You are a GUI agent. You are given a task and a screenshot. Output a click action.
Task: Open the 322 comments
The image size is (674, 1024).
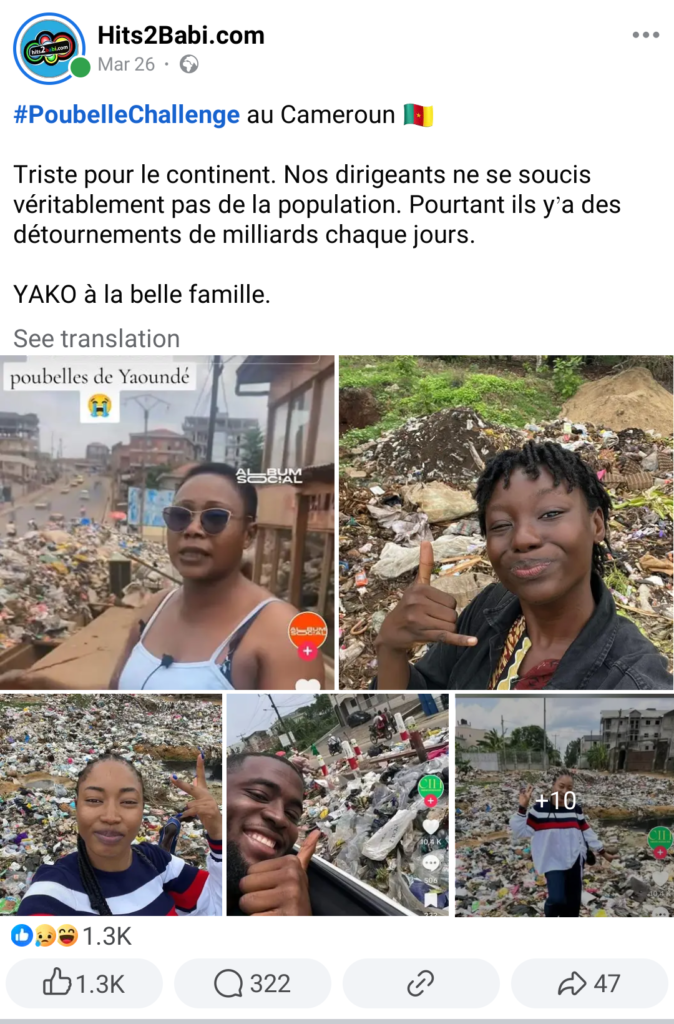[x=252, y=984]
